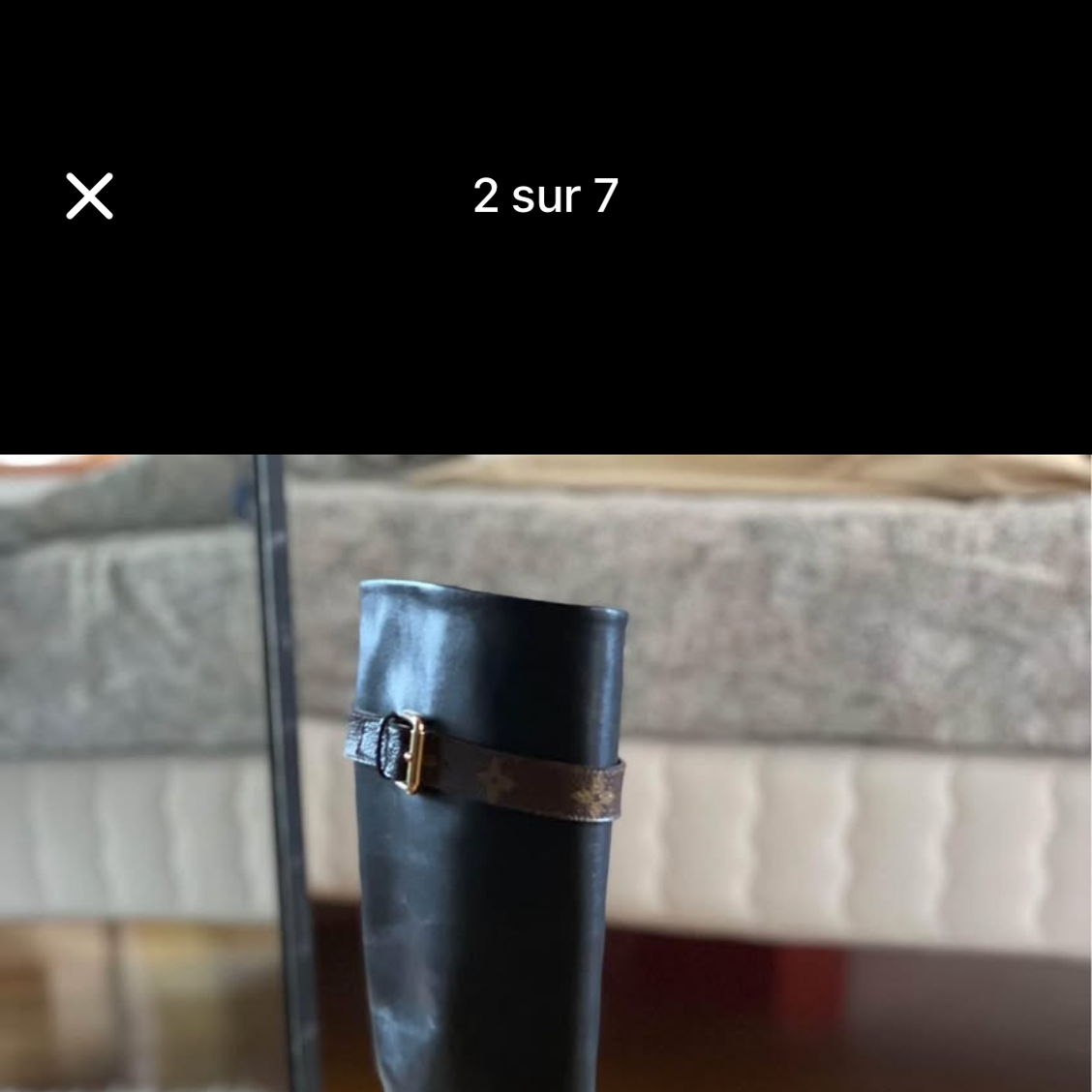Close the photo viewer
1092x1092 pixels.
tap(89, 197)
